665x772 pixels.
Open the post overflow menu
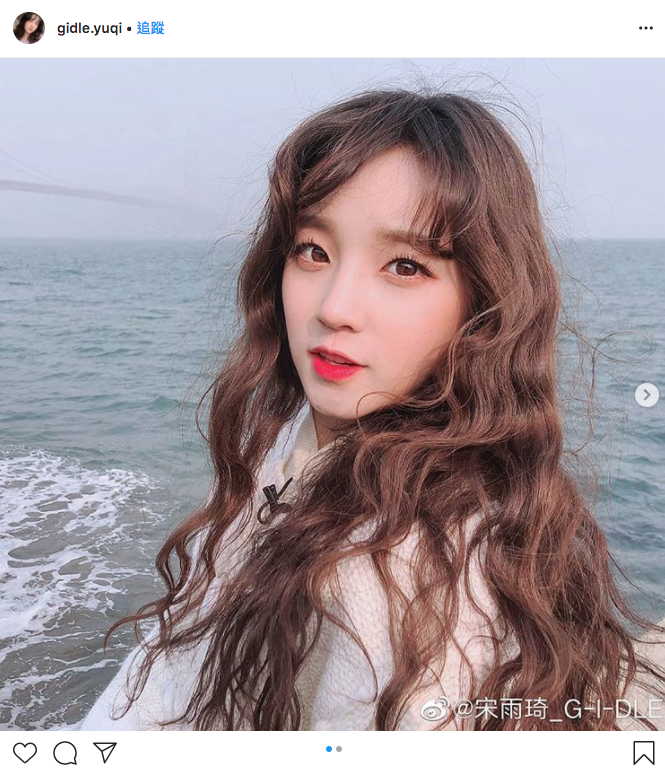pos(645,28)
